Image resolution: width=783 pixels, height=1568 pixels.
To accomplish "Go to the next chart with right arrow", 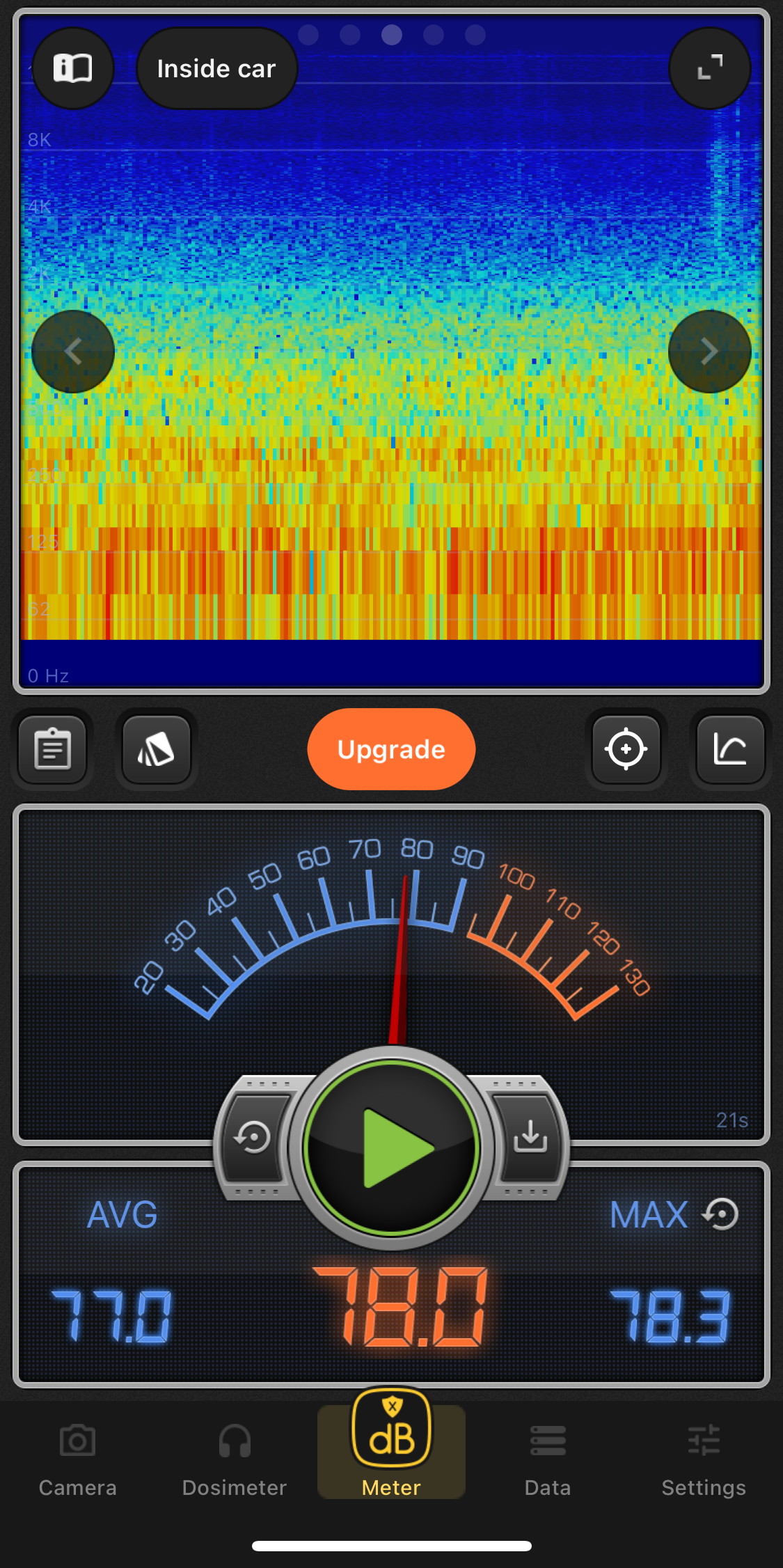I will click(709, 352).
